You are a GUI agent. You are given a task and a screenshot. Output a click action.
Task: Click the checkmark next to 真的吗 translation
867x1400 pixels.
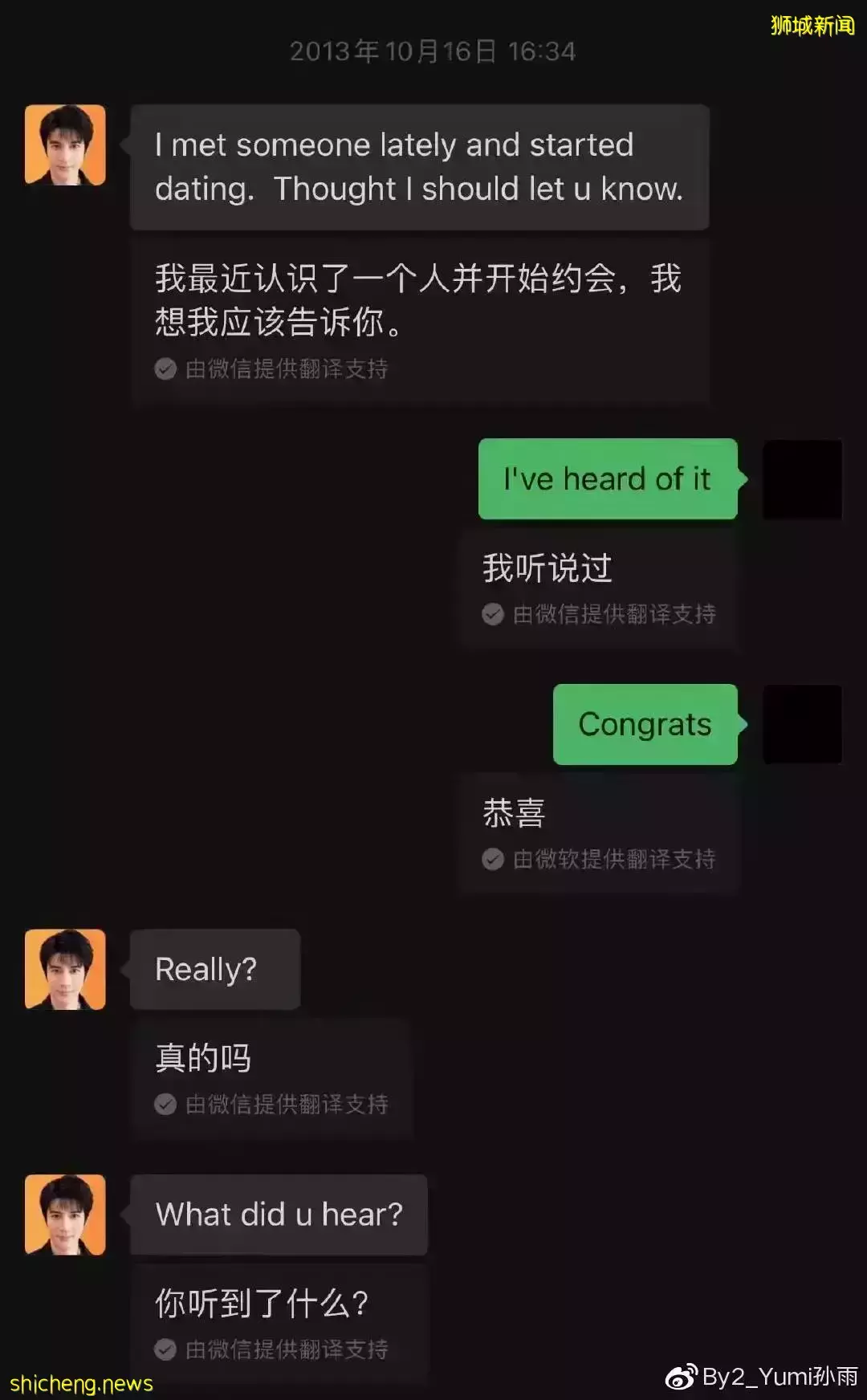(165, 1104)
